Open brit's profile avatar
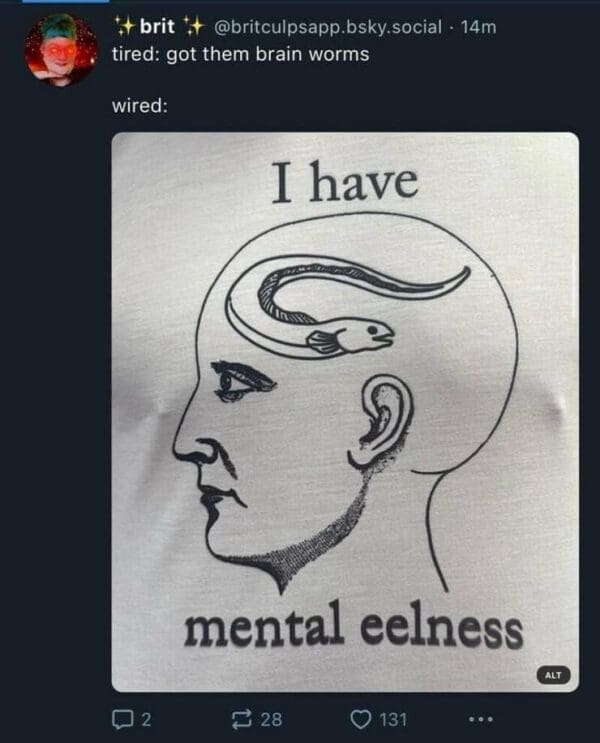Screen dimensions: 600x743 pos(61,50)
